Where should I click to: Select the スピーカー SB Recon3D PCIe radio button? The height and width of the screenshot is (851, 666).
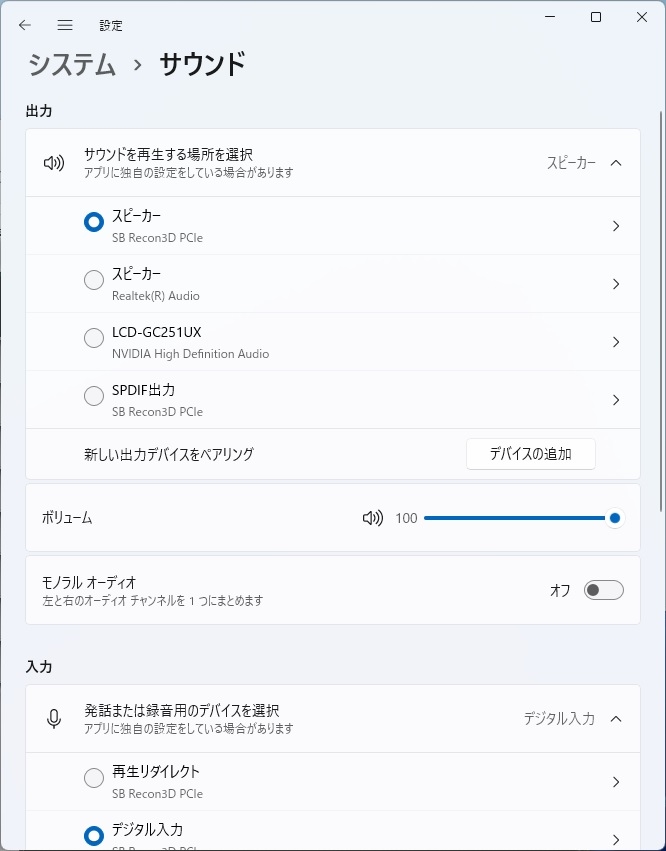94,223
